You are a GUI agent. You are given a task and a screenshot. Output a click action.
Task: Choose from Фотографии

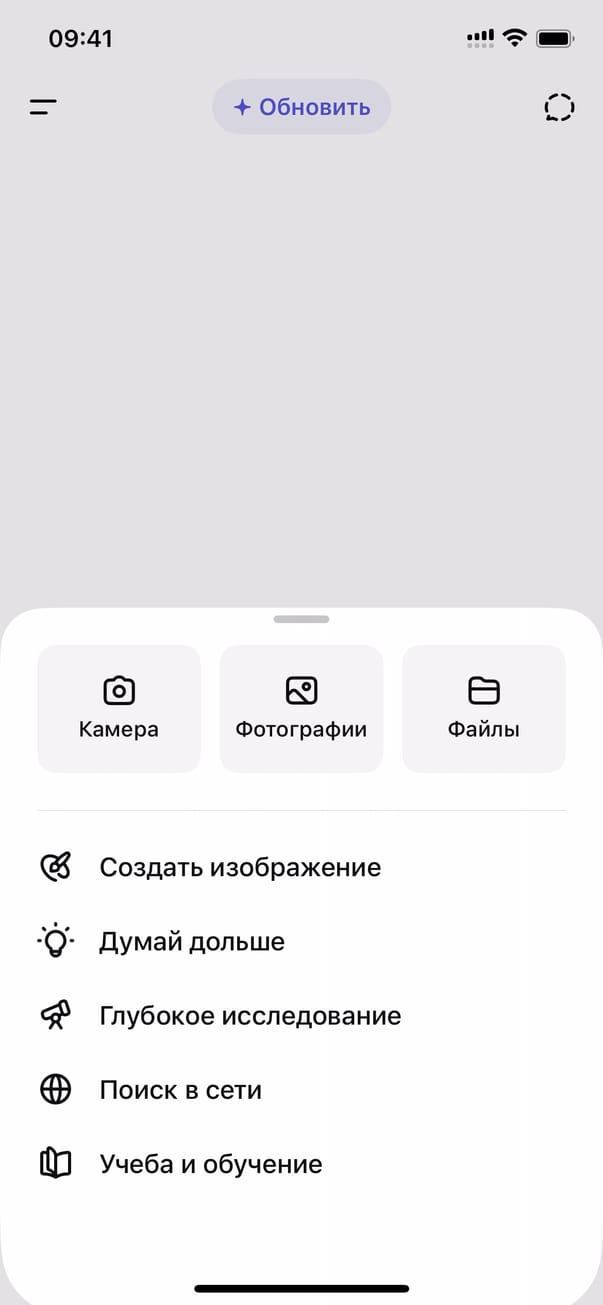301,708
